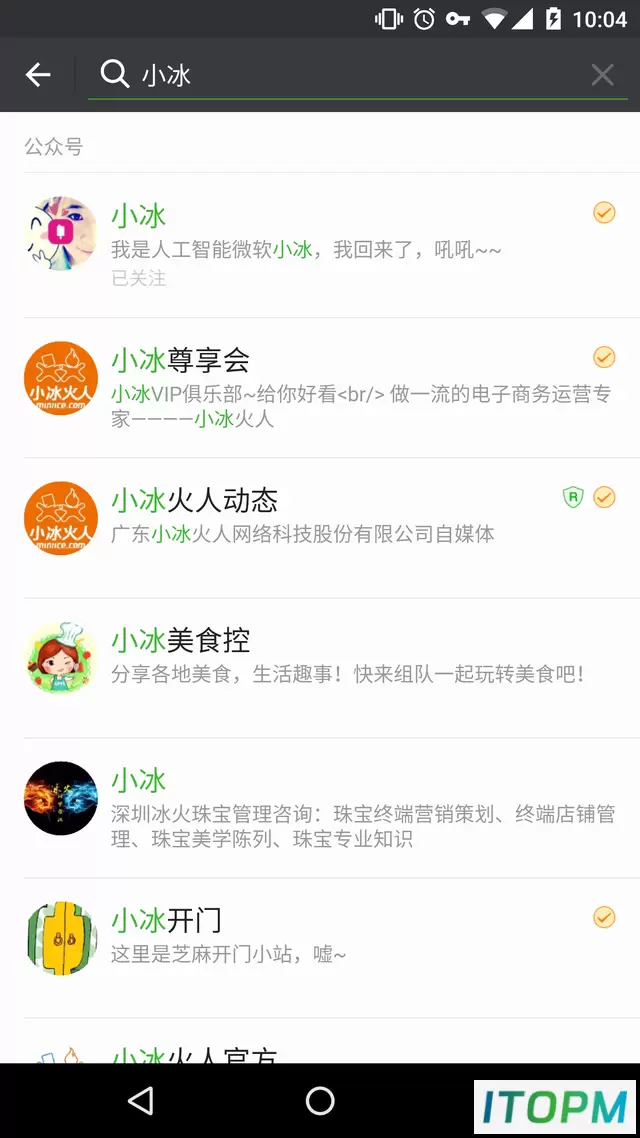Open the 小冰尊享会 account
This screenshot has height=1138, width=640.
pos(320,388)
